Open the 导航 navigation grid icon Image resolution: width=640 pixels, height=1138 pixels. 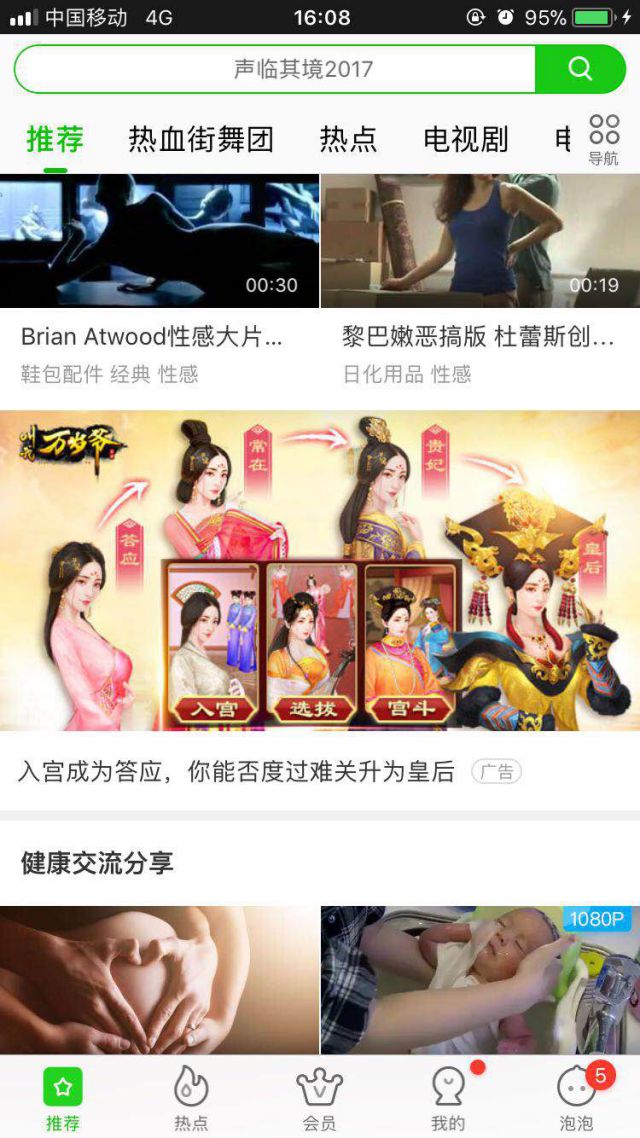(x=604, y=139)
